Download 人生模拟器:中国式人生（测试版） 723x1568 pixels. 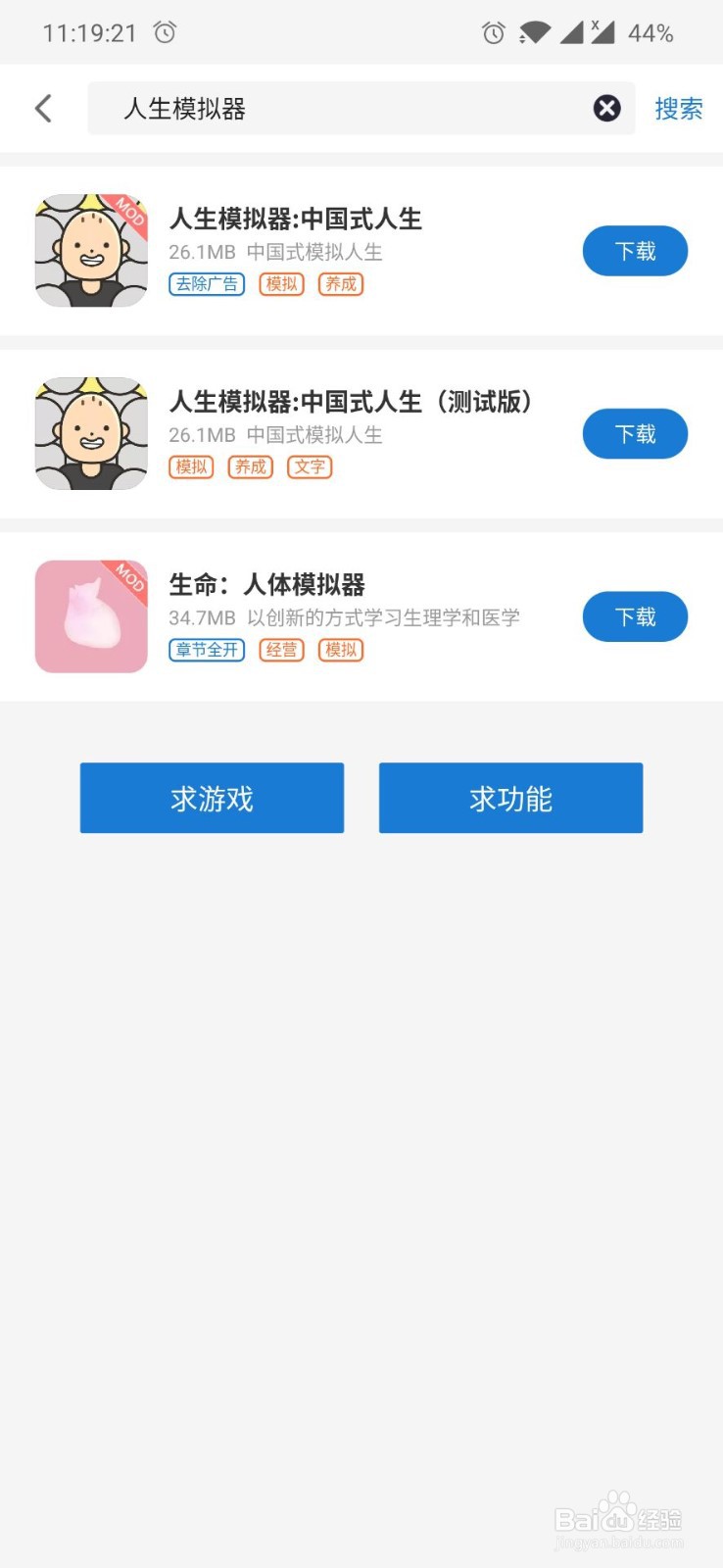pyautogui.click(x=635, y=434)
